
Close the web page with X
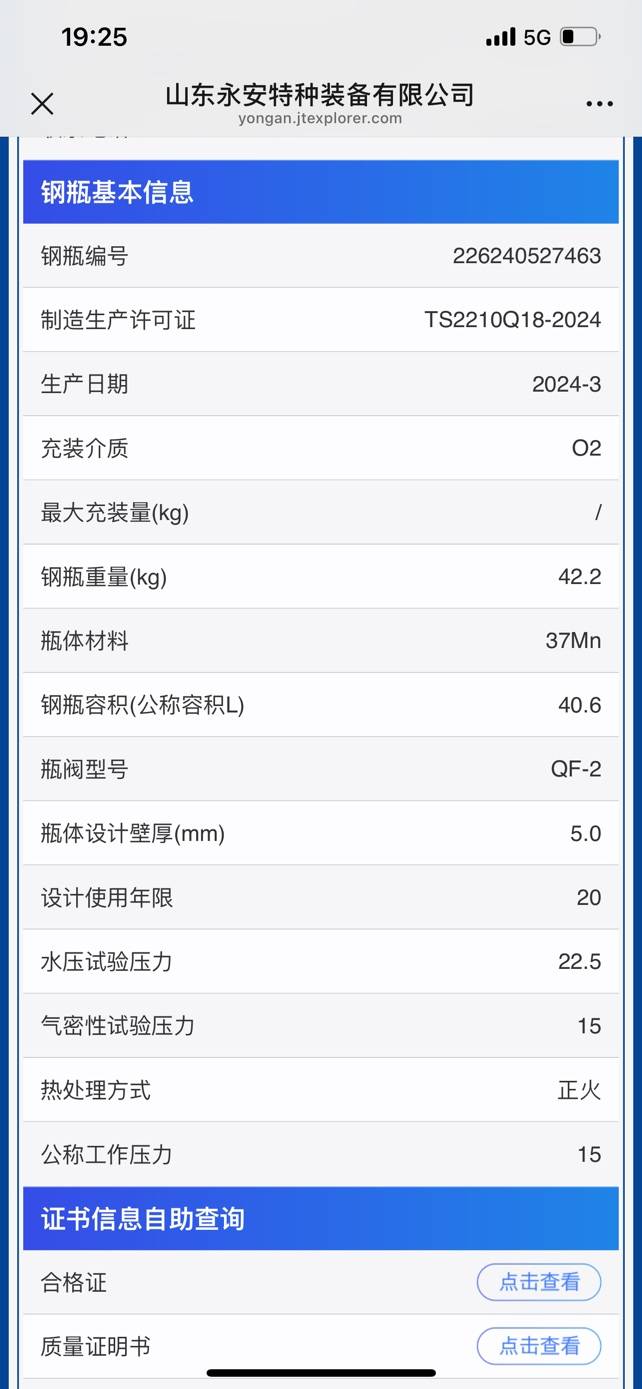(42, 103)
